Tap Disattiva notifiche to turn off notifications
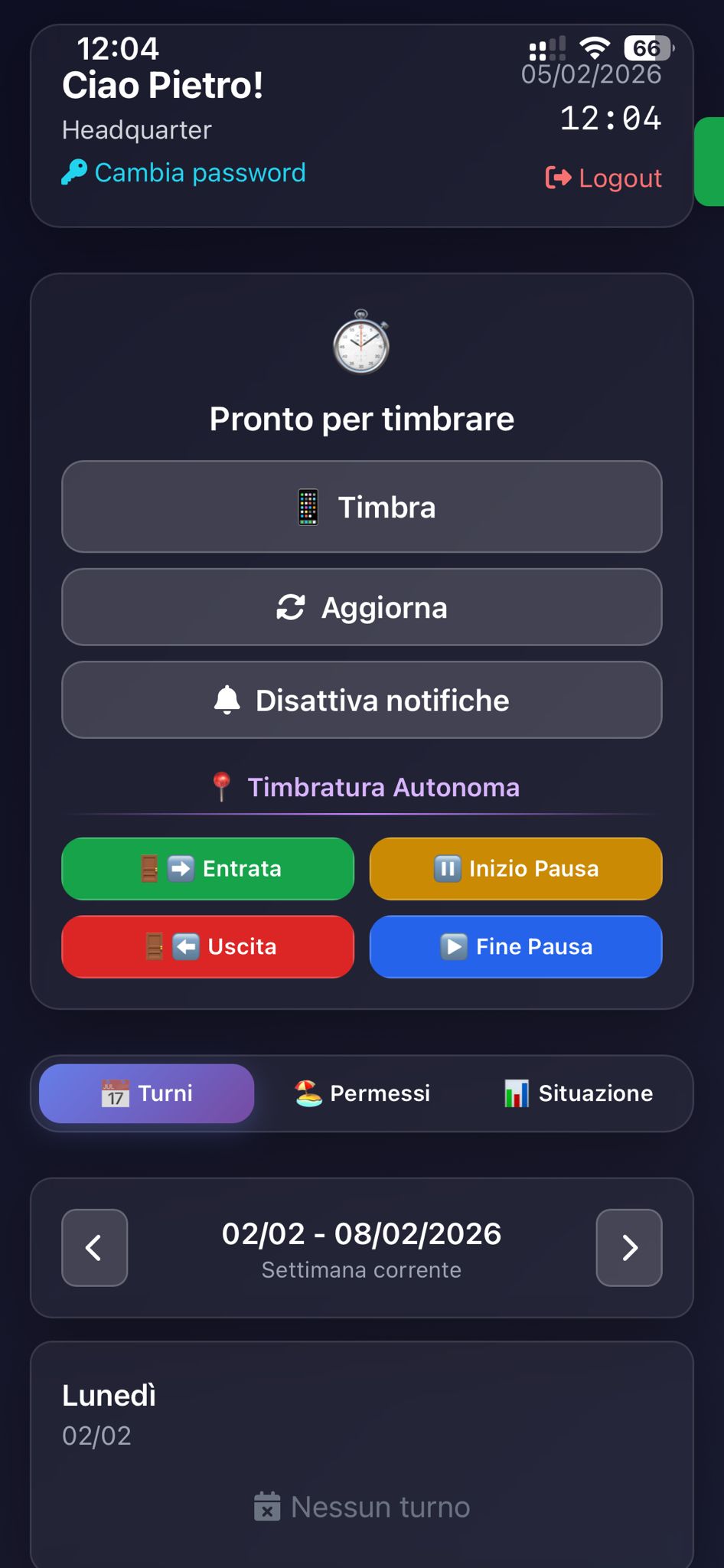Screen dimensions: 724x1568 tap(362, 701)
